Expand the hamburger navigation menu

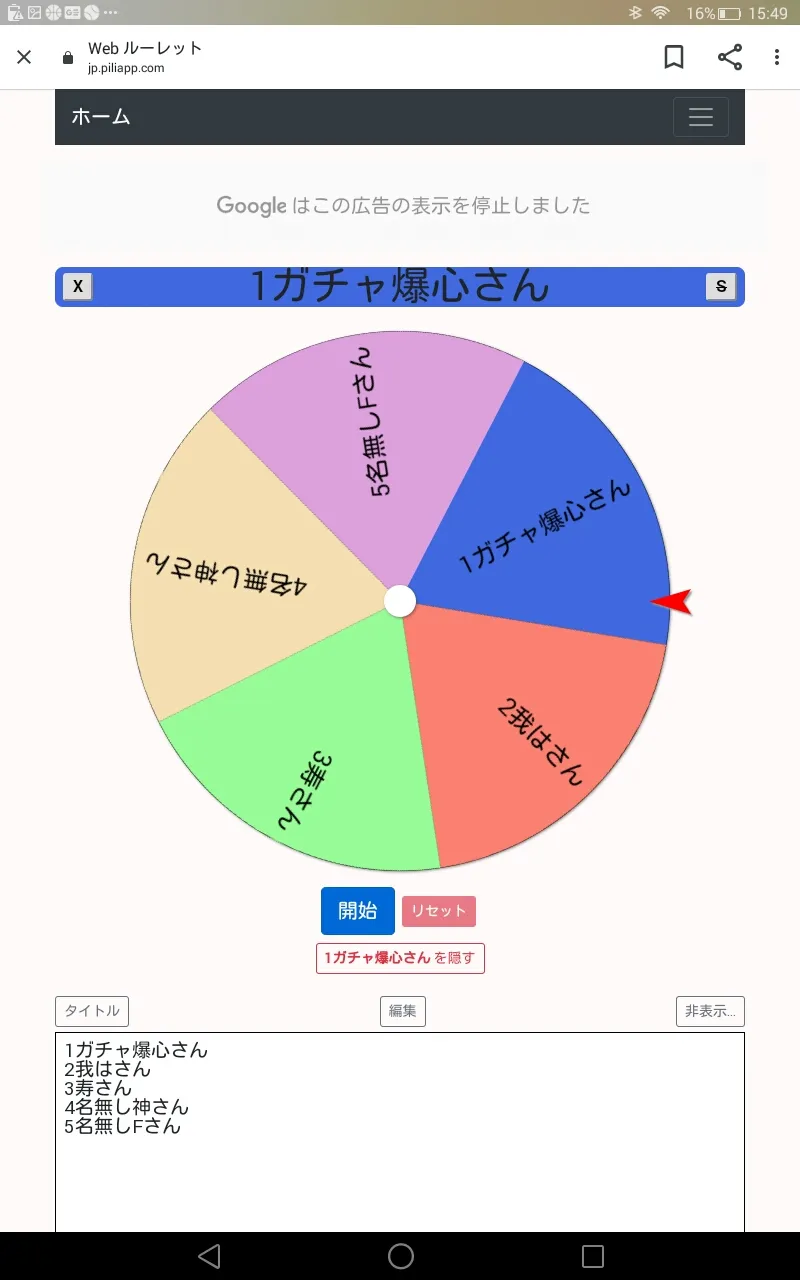pyautogui.click(x=701, y=117)
